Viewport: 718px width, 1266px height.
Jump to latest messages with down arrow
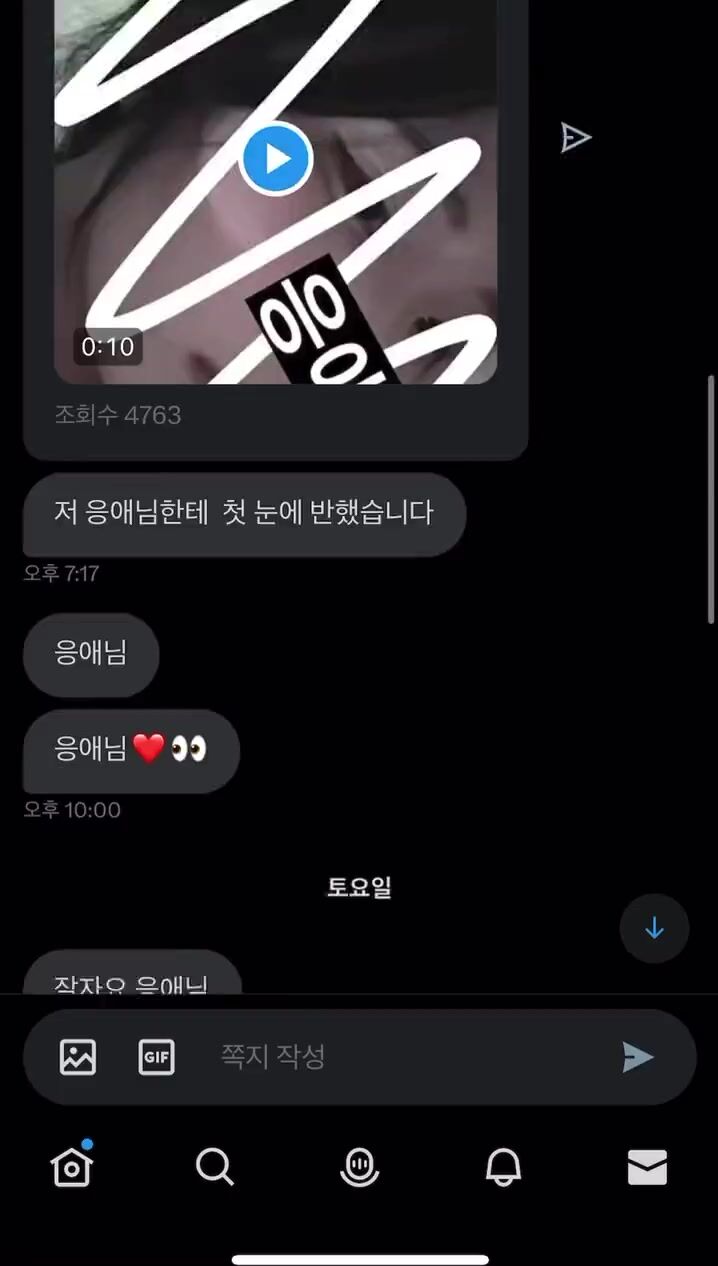654,929
